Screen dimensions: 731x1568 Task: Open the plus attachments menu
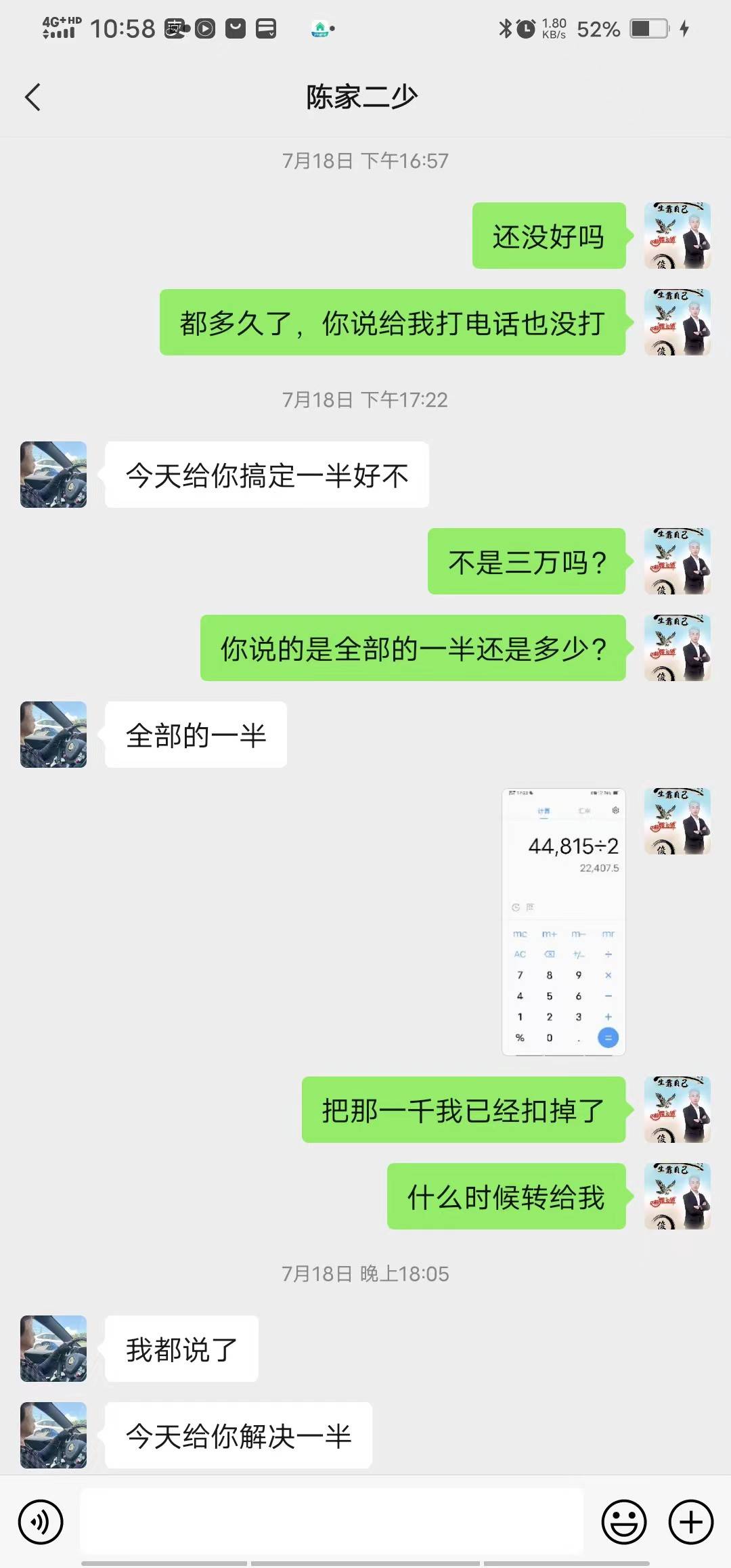[x=690, y=1523]
